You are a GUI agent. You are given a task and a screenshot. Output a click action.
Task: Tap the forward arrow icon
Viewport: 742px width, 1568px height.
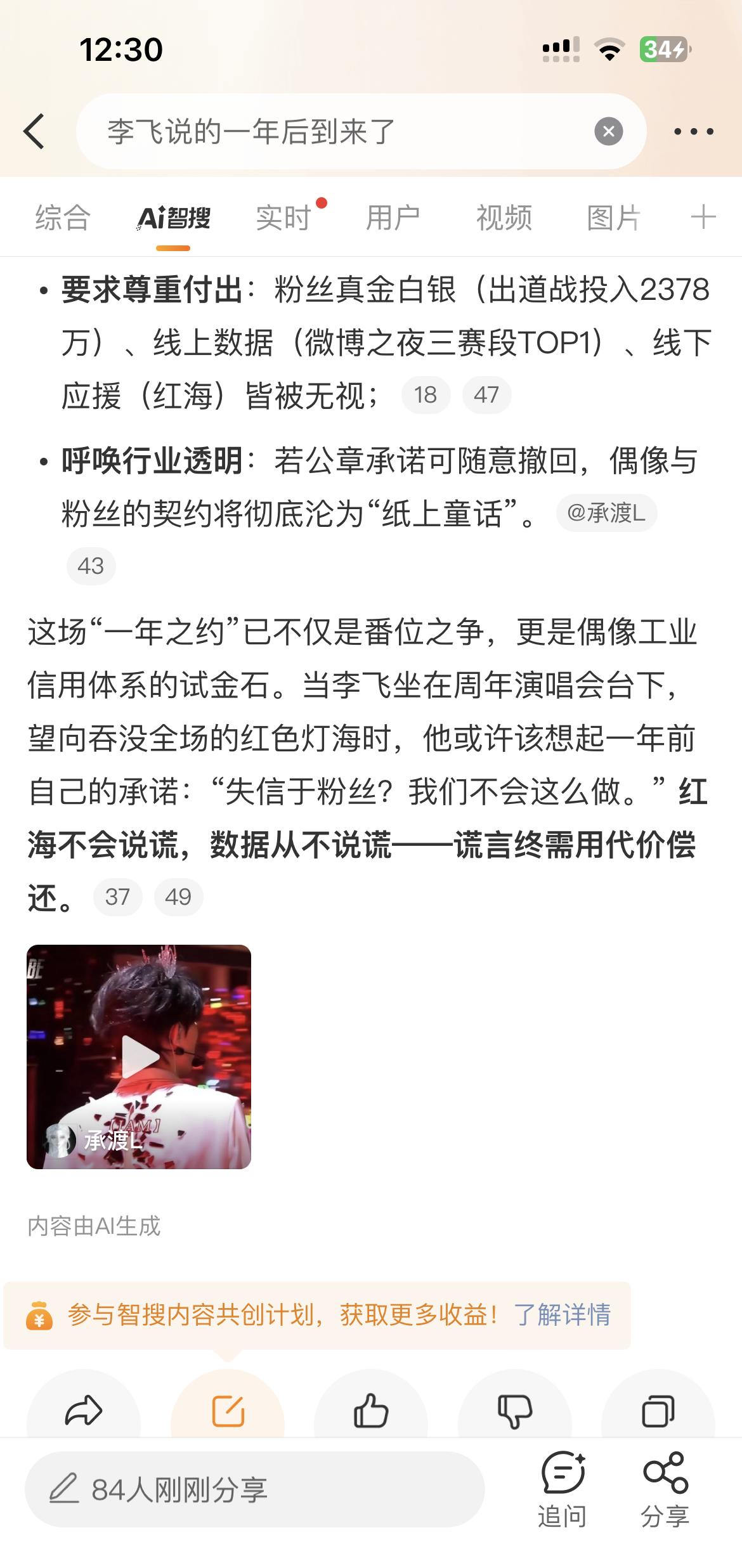coord(84,1411)
